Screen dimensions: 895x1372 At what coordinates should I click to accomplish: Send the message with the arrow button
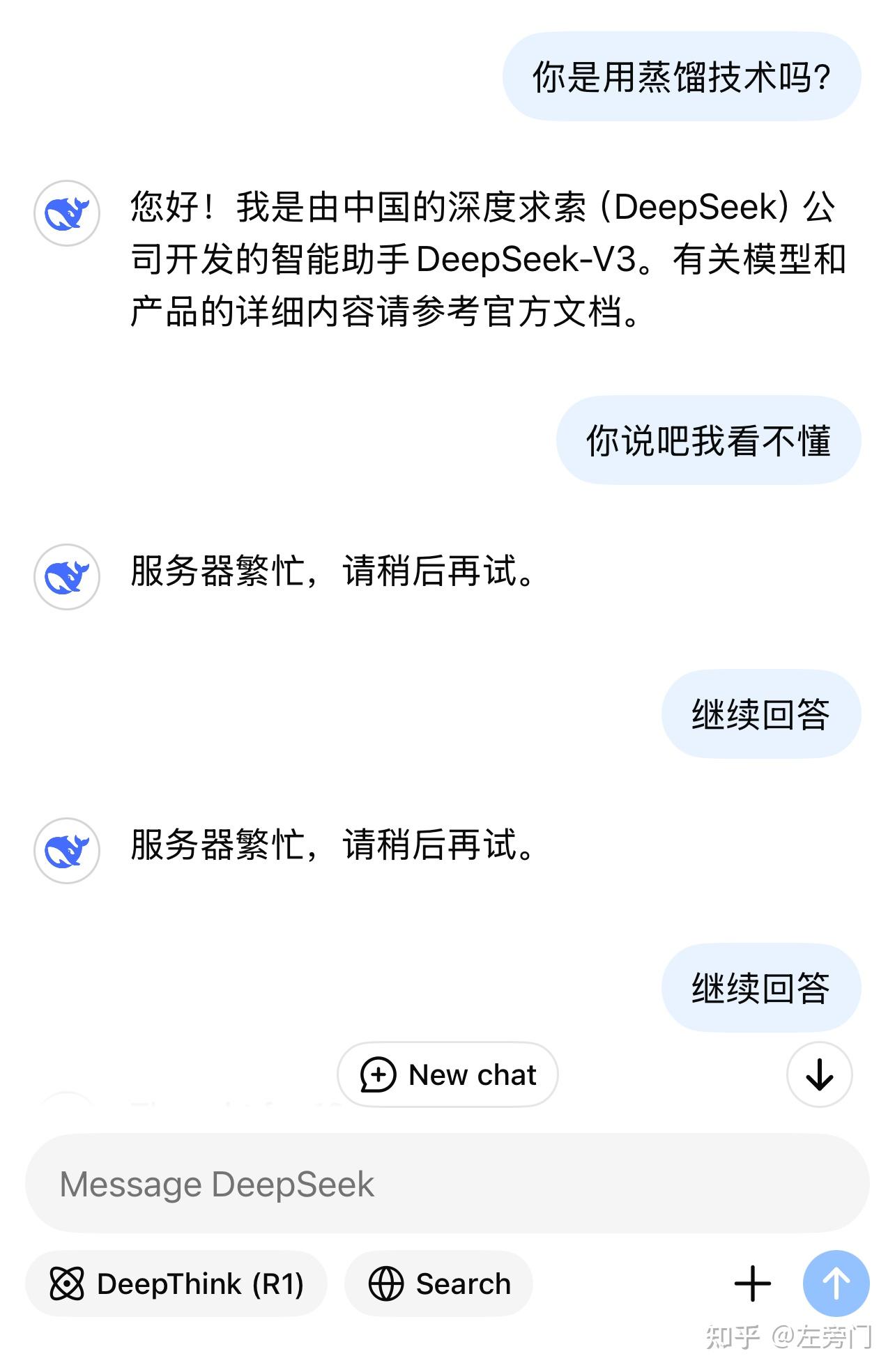(836, 1284)
